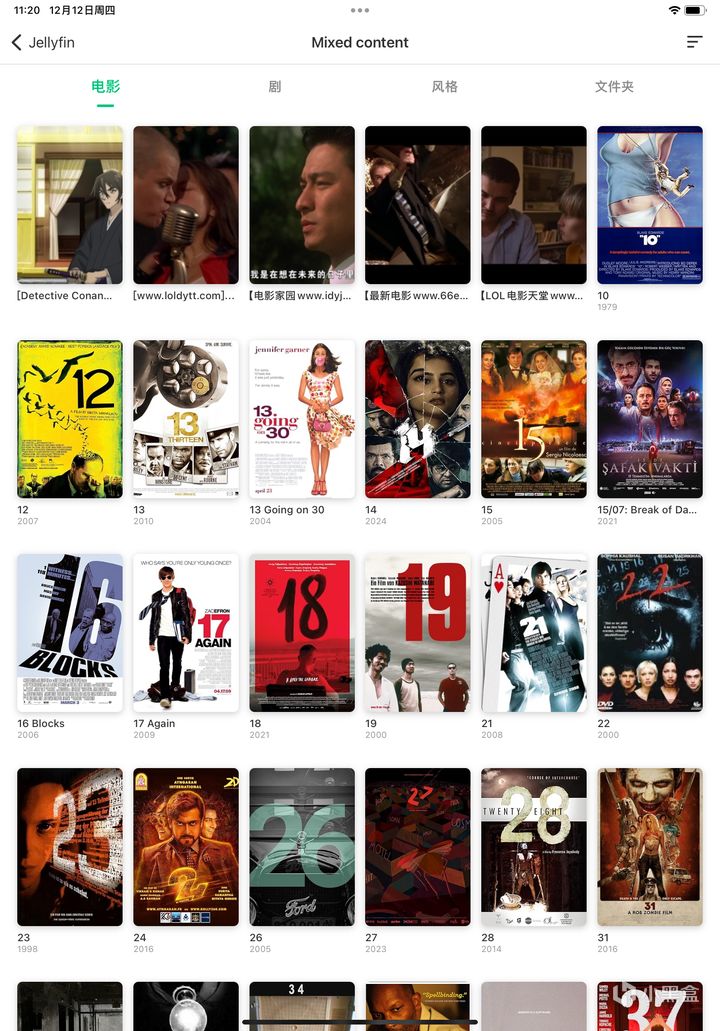This screenshot has width=720, height=1031.
Task: Open the Detective Conan movie tile
Action: [x=70, y=205]
